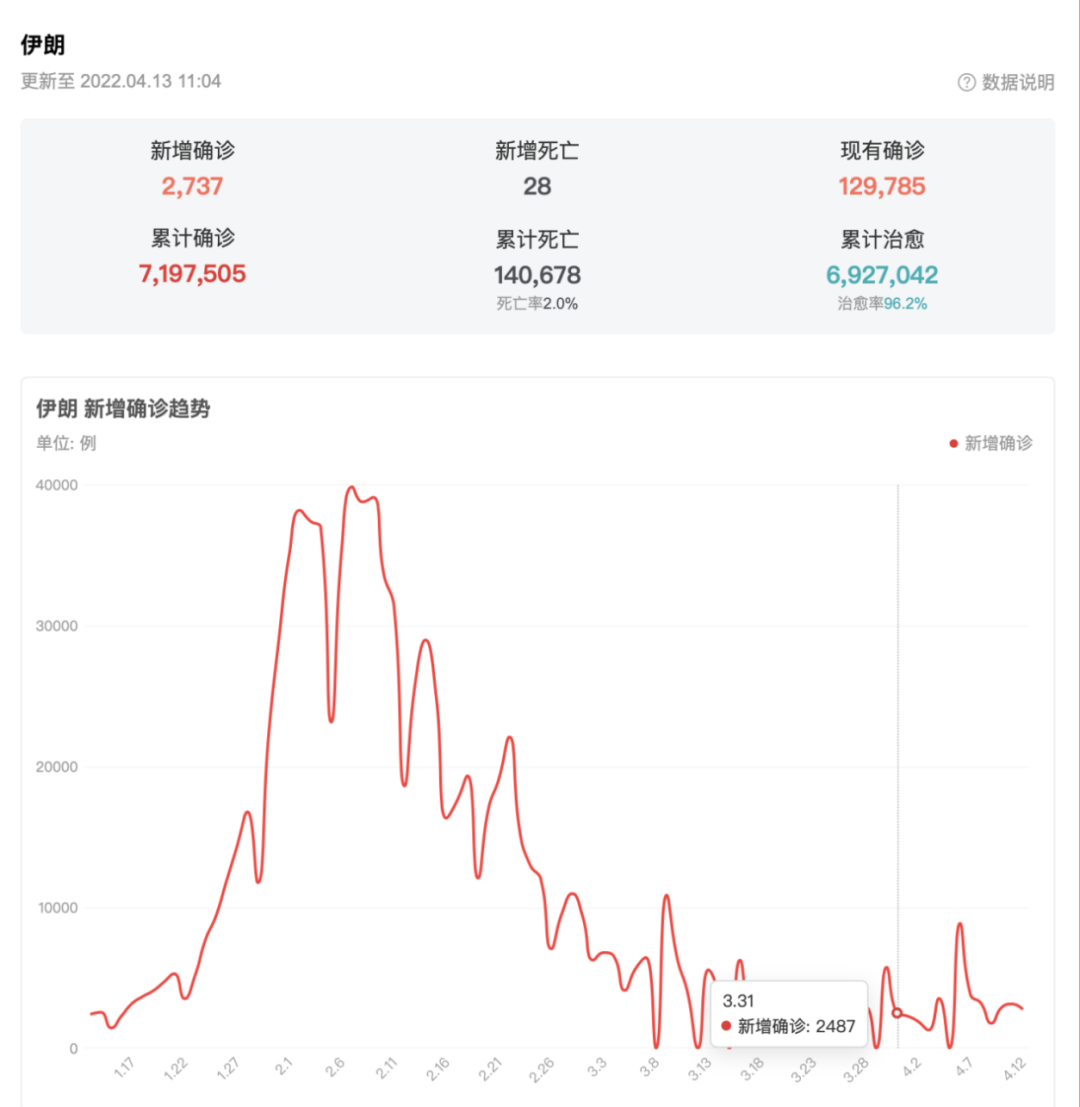Tap the 3.31 data point on the chart
1080x1107 pixels.
897,1013
